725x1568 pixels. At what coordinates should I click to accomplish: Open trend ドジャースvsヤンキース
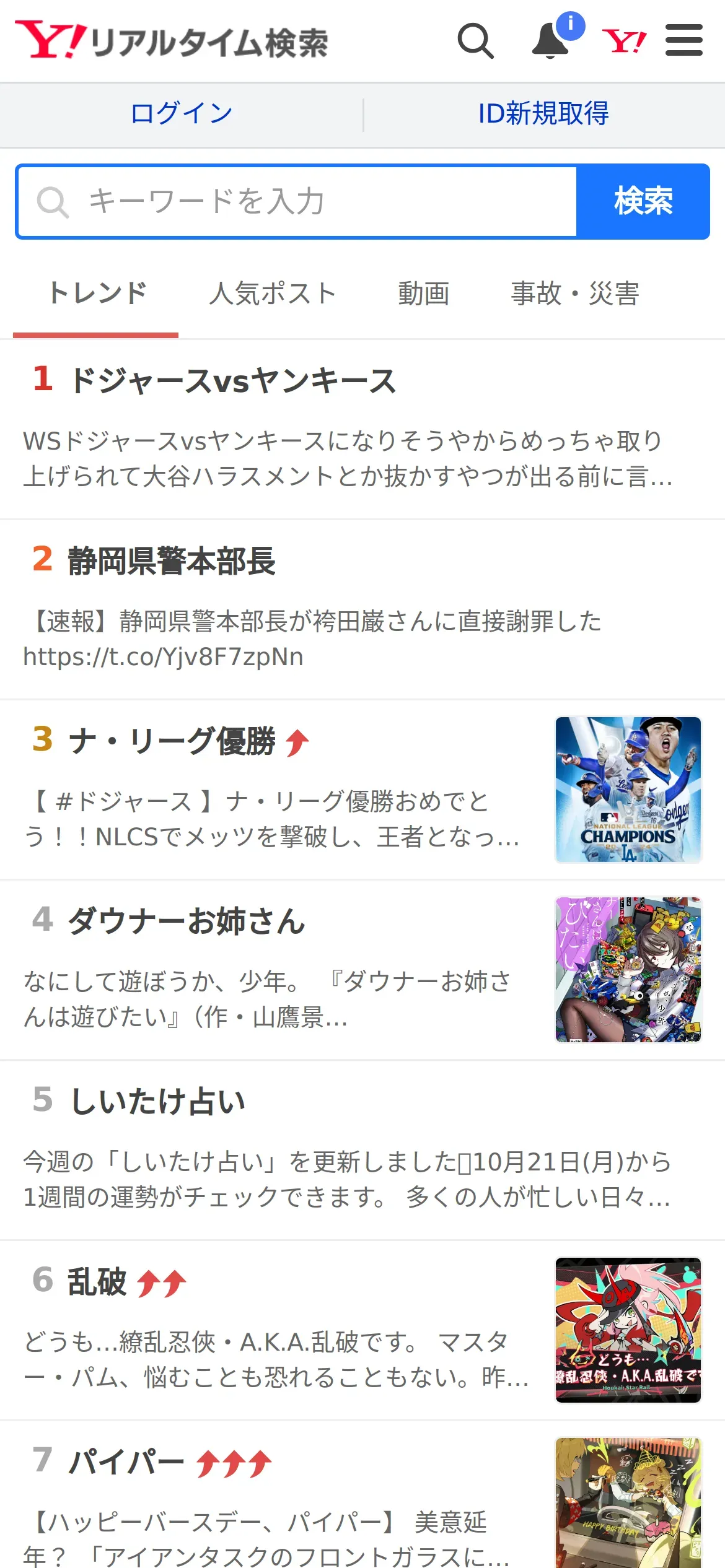pyautogui.click(x=233, y=381)
